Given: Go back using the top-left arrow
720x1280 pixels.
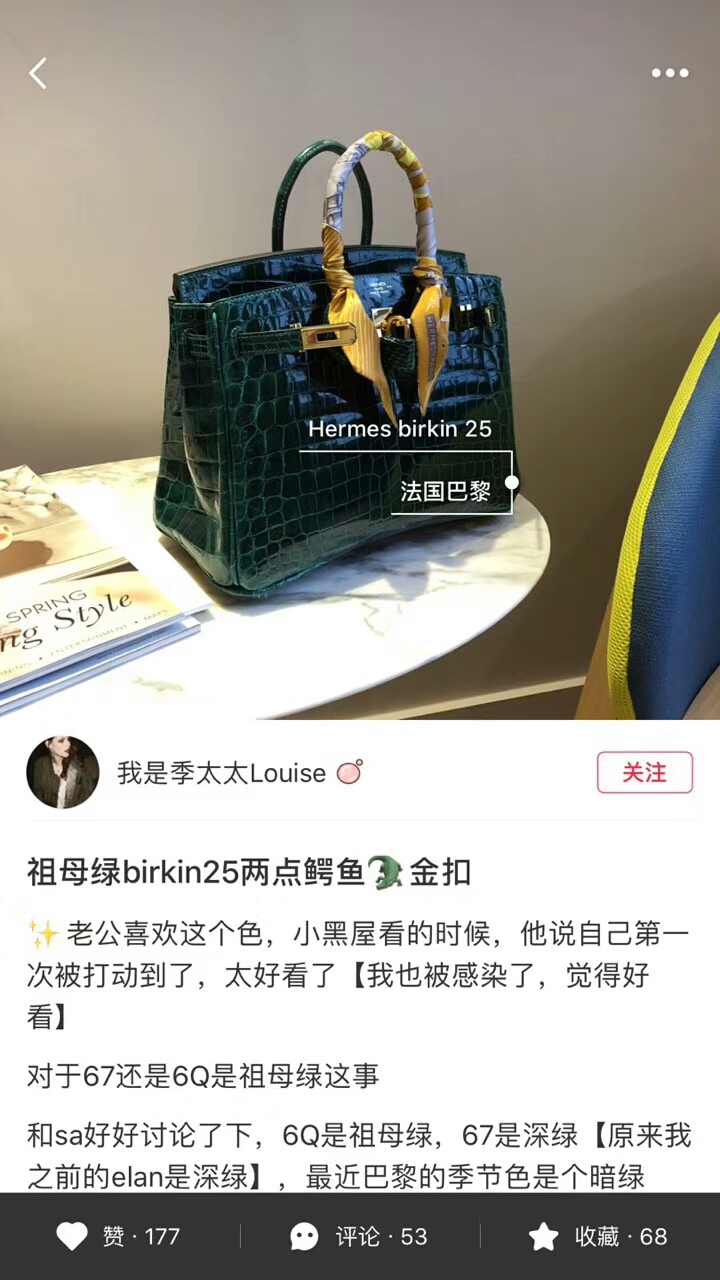Looking at the screenshot, I should [38, 73].
